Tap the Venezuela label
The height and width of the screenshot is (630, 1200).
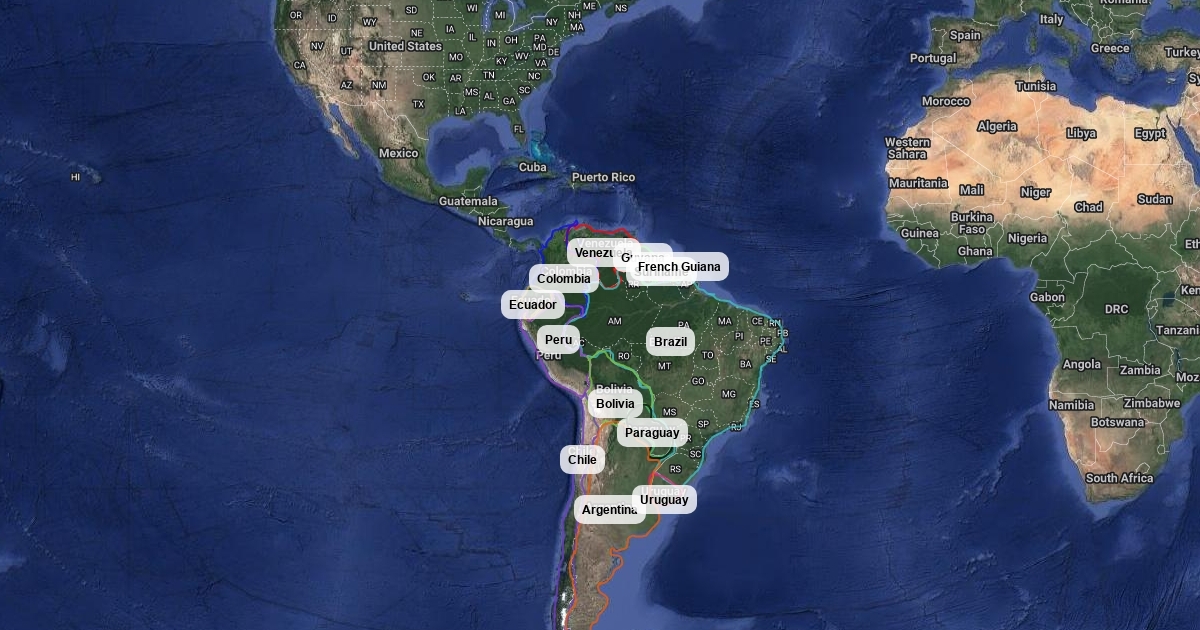(593, 252)
